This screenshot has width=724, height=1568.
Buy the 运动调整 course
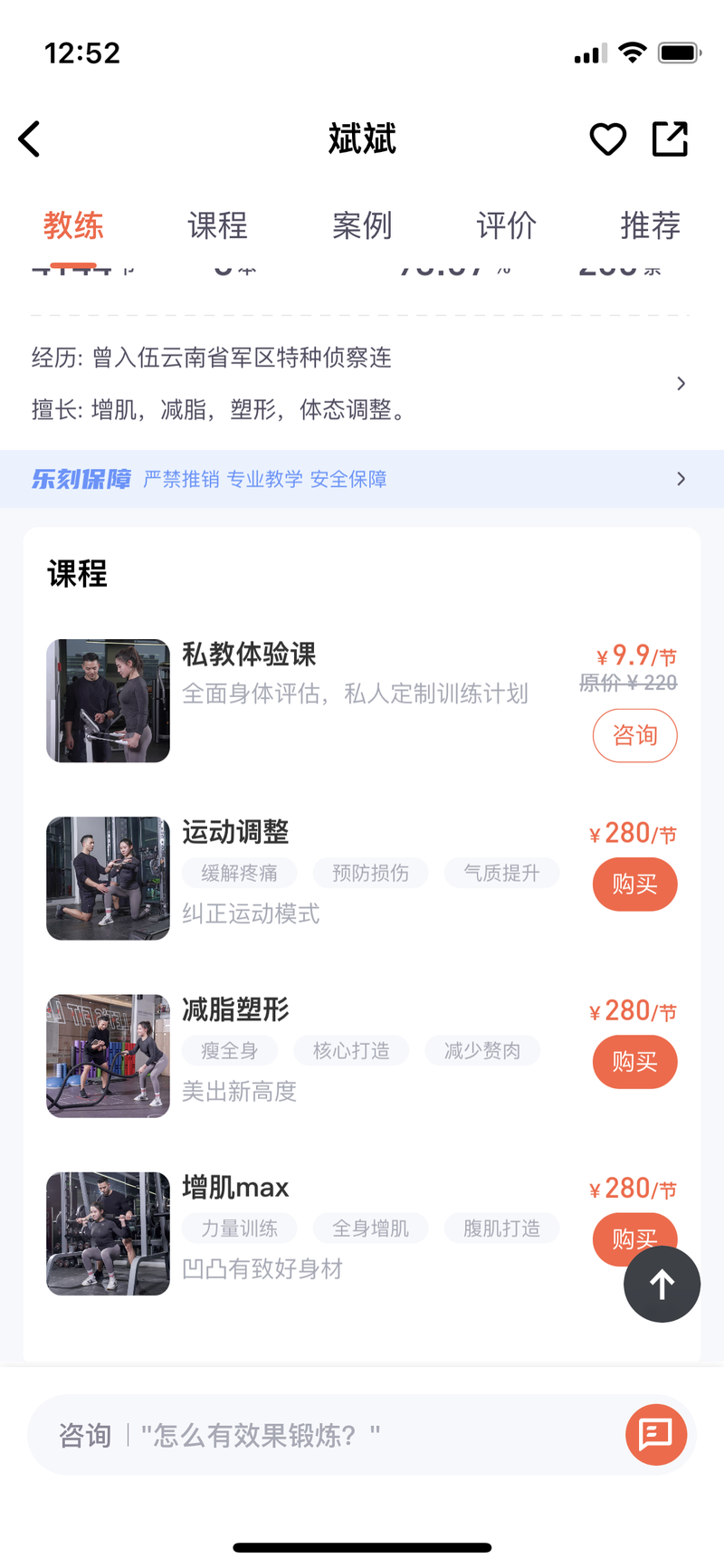point(634,884)
